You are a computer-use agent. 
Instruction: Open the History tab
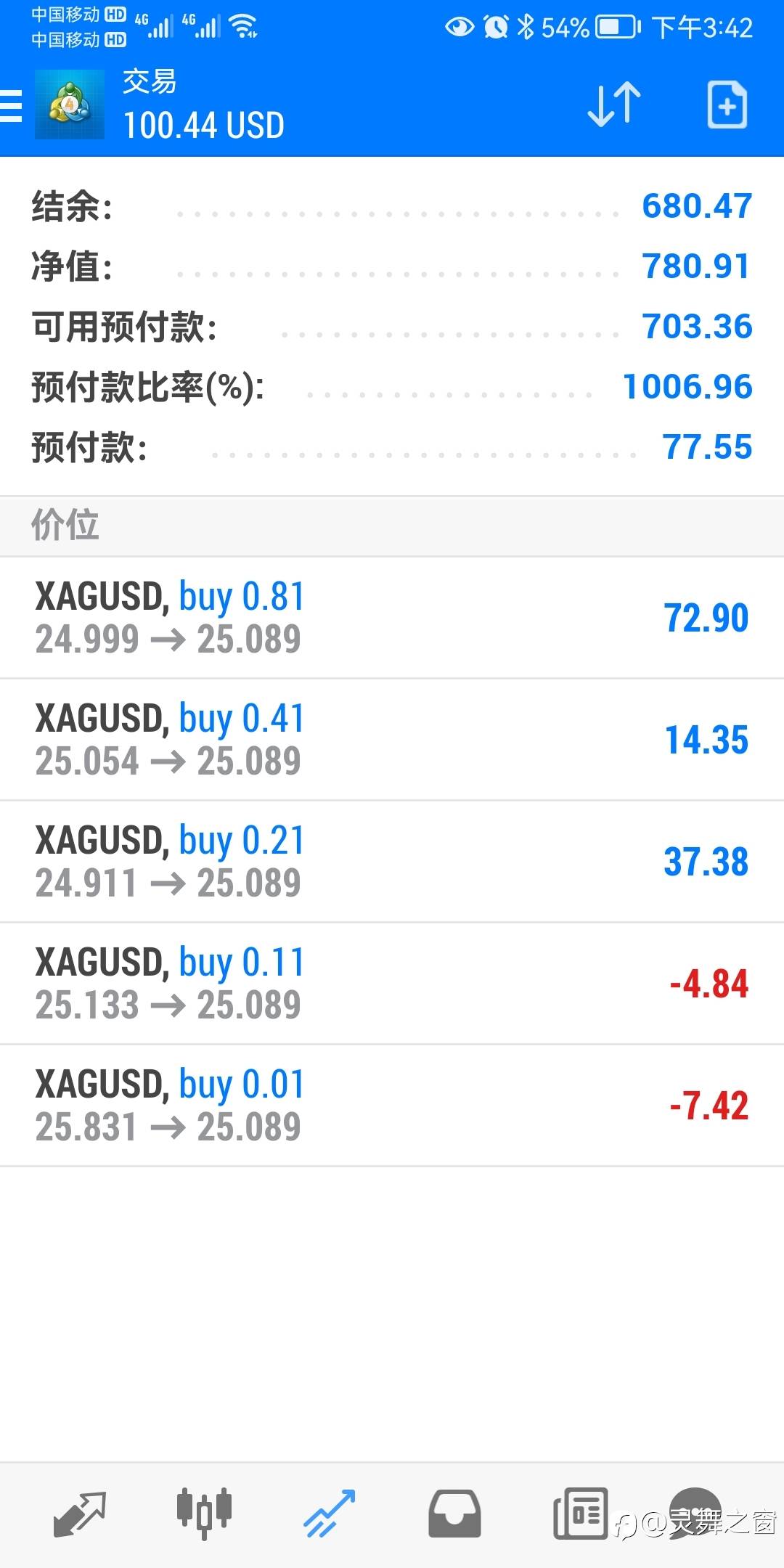pyautogui.click(x=454, y=1514)
